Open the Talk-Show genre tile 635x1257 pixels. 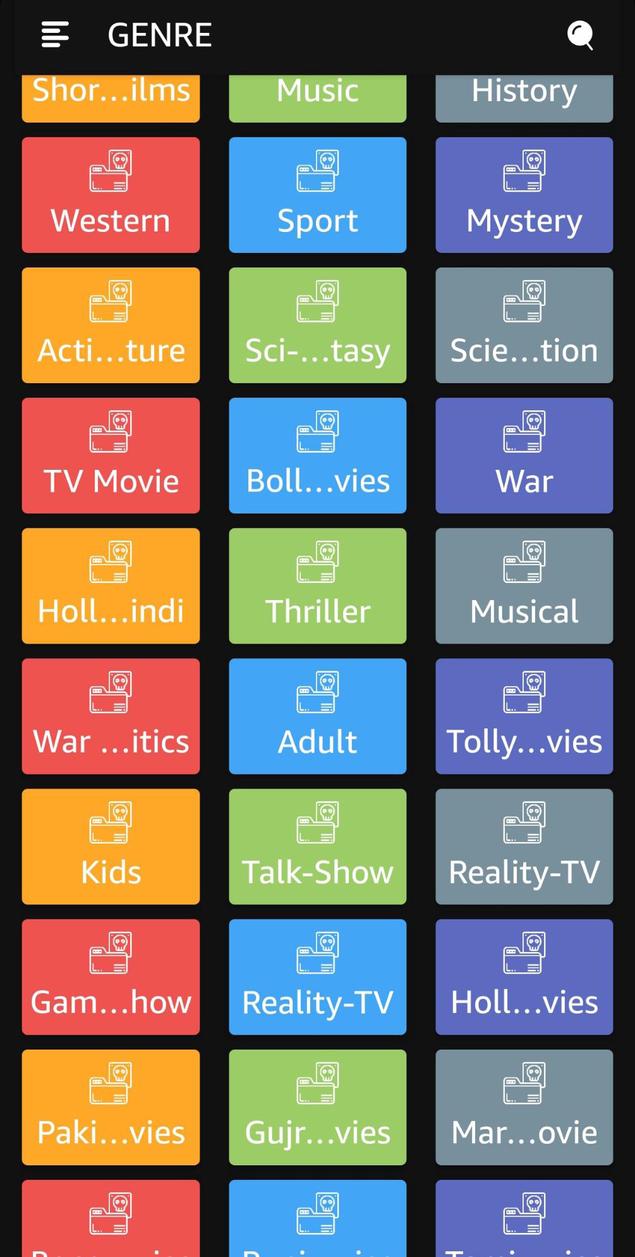(x=317, y=846)
